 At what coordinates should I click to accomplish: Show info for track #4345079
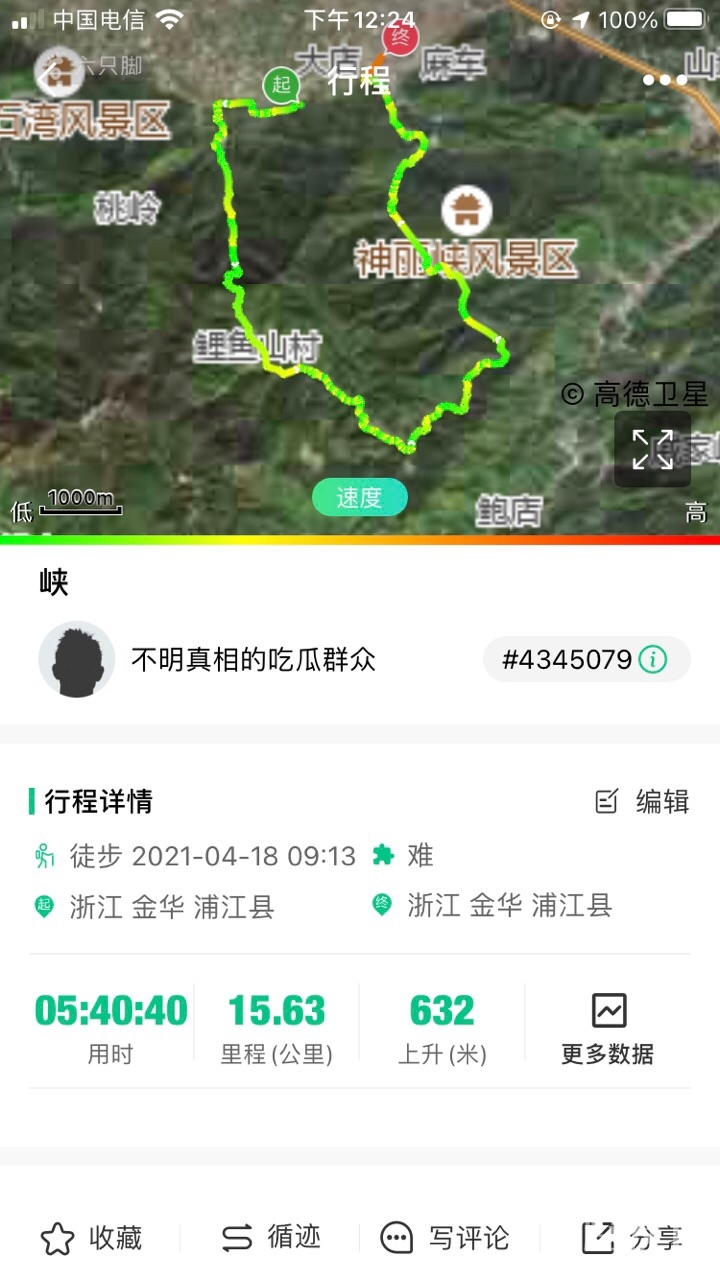(x=653, y=660)
